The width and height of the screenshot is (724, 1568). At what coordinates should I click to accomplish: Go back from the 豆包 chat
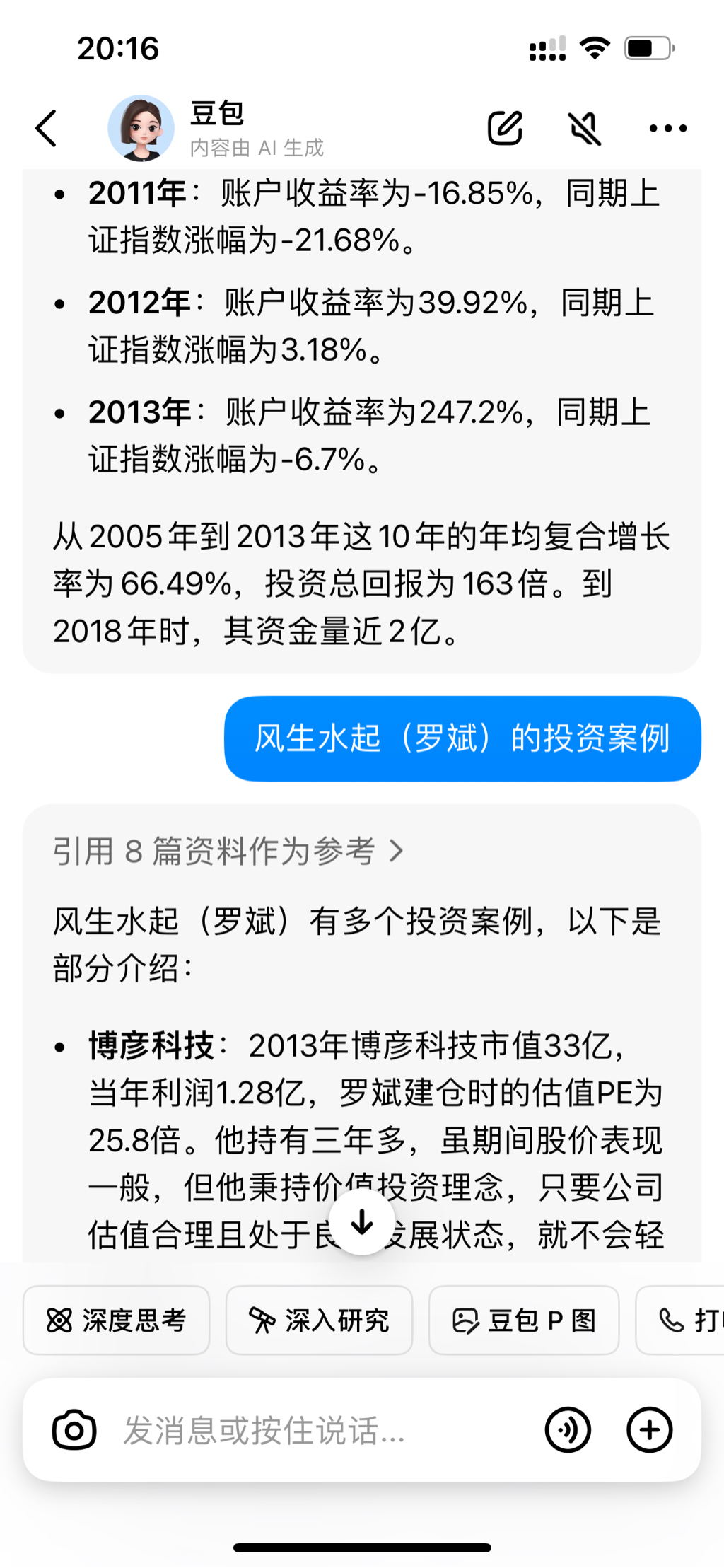(x=47, y=129)
